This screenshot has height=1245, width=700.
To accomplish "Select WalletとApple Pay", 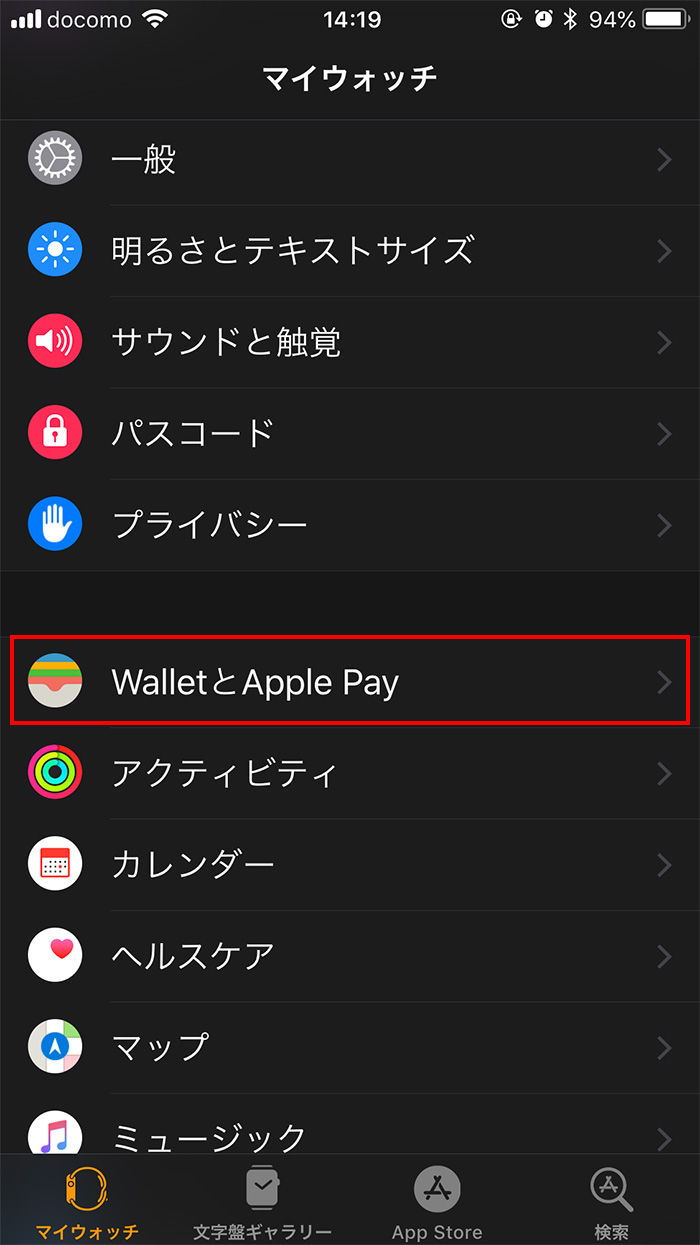I will [350, 682].
